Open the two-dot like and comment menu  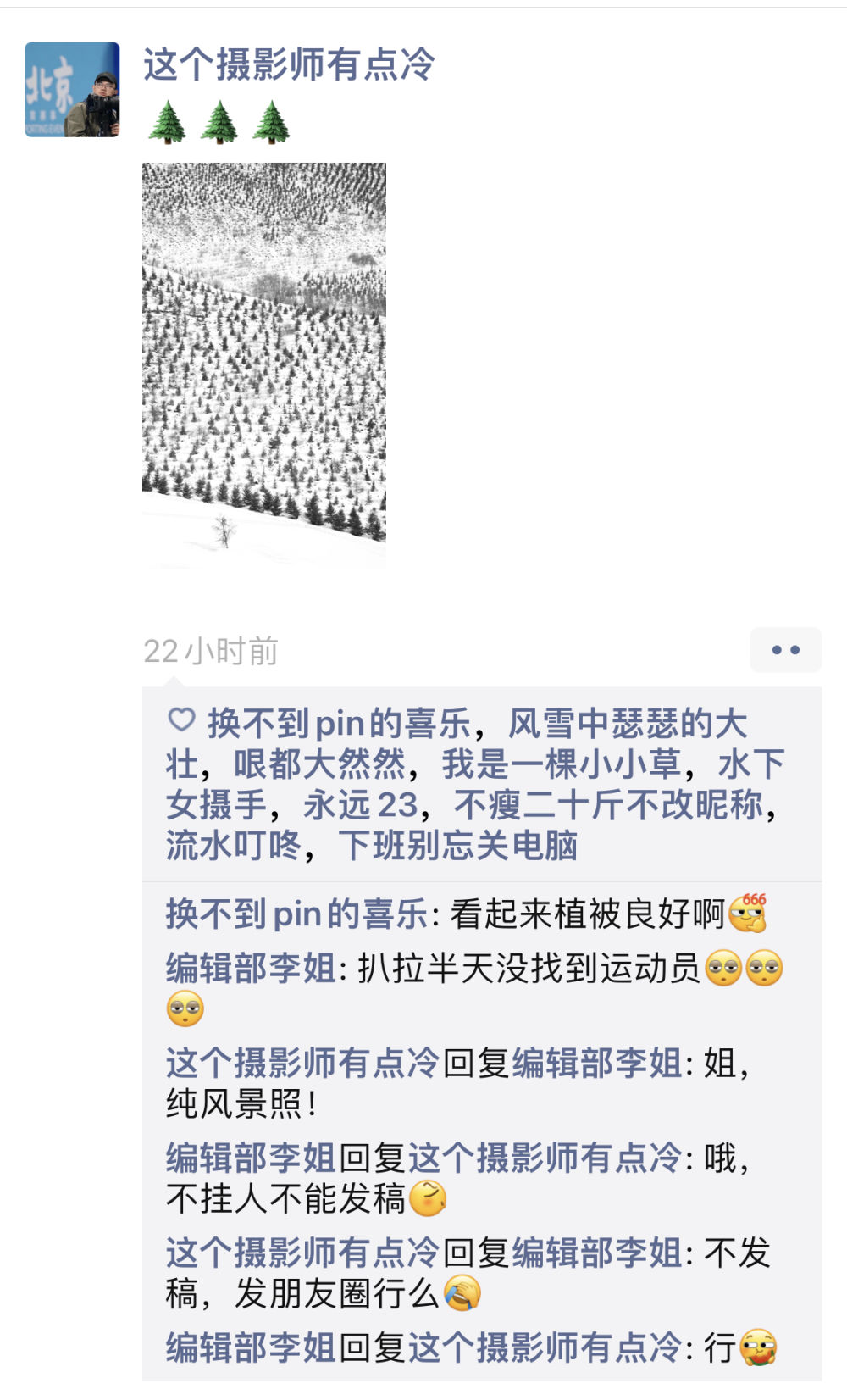point(785,650)
